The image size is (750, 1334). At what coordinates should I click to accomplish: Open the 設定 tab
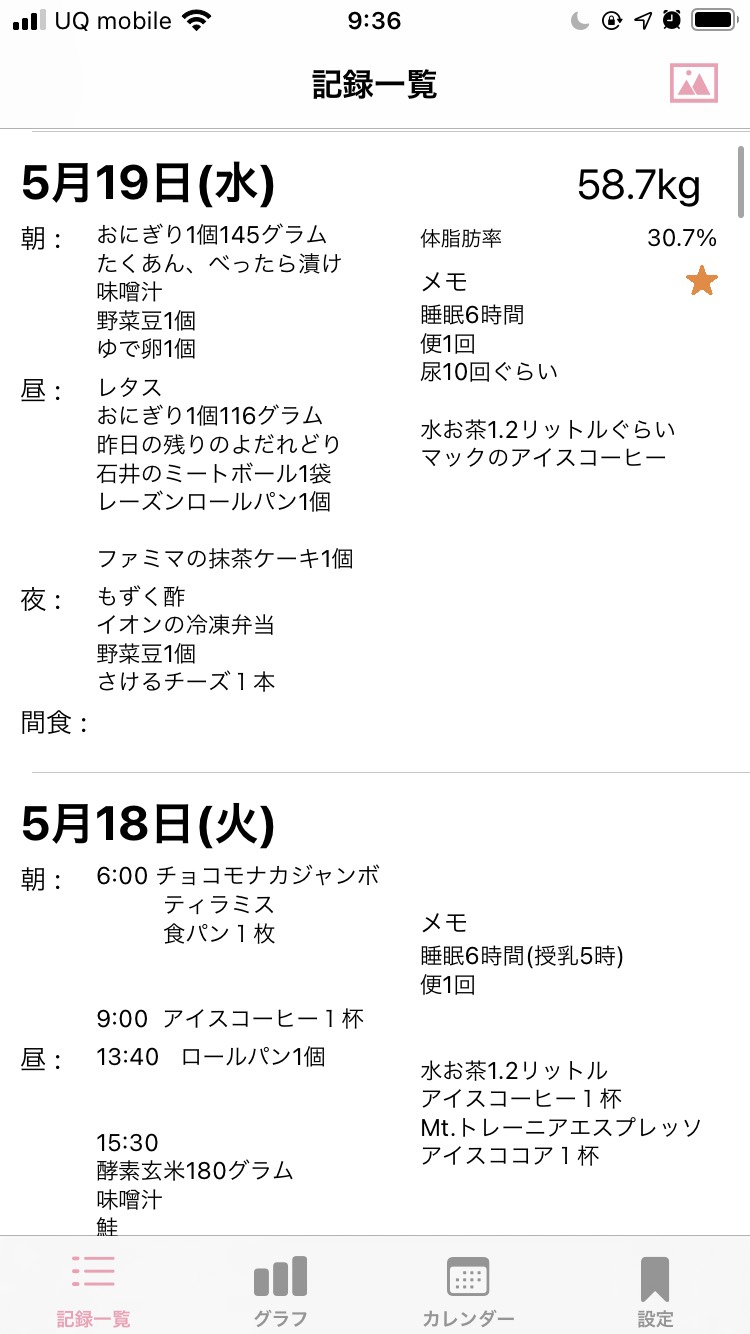[x=655, y=1291]
